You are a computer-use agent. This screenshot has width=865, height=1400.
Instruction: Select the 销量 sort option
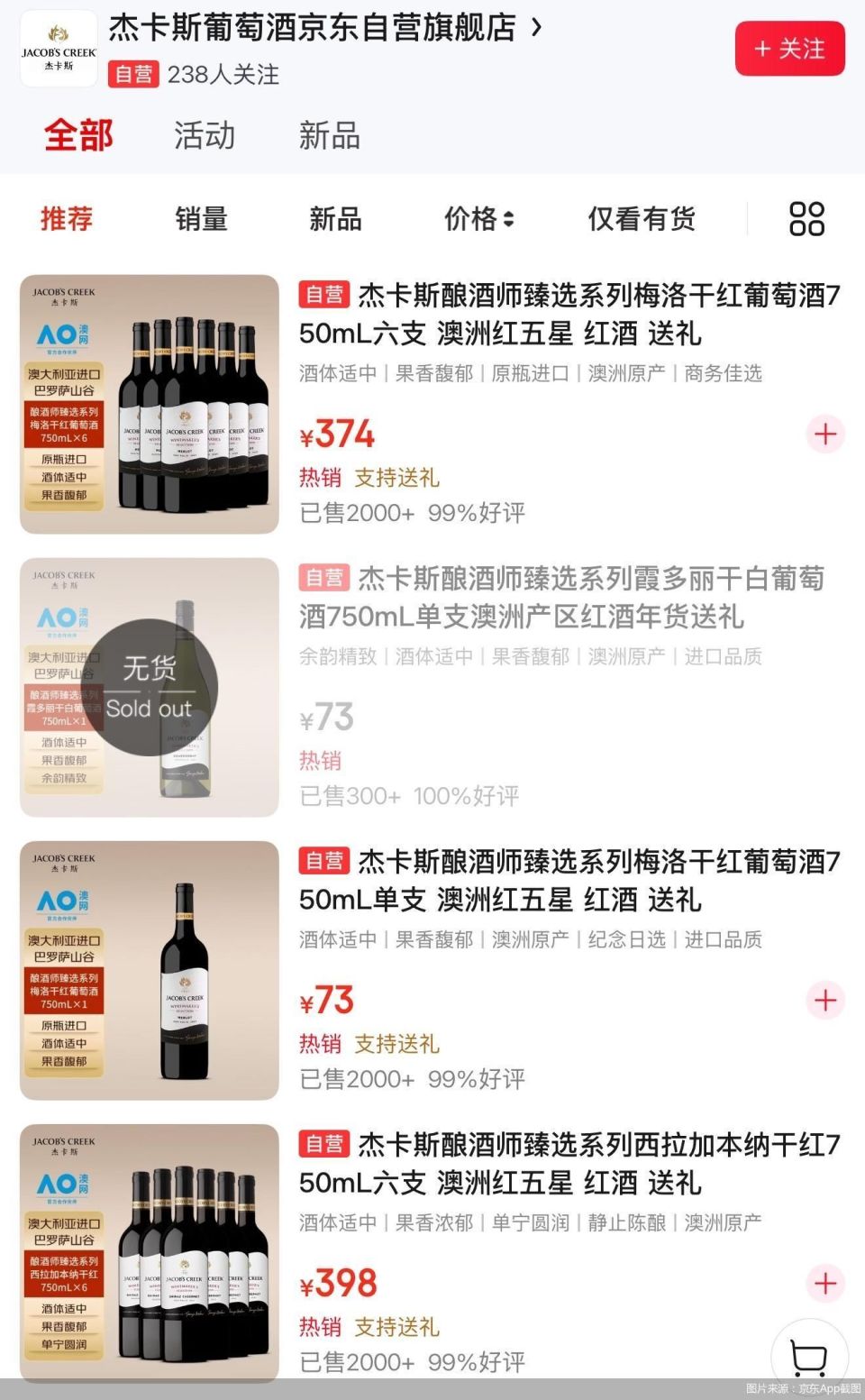[x=202, y=219]
